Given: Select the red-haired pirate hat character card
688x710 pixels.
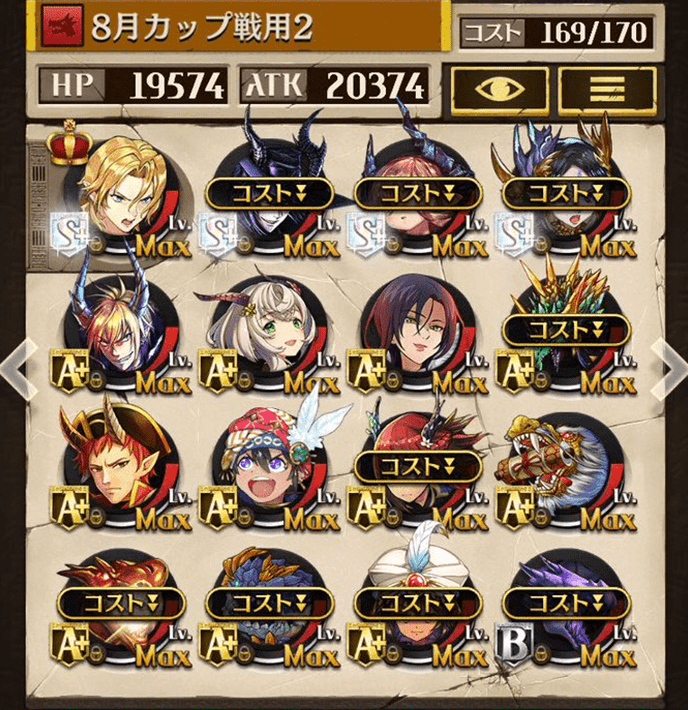Looking at the screenshot, I should tap(120, 470).
